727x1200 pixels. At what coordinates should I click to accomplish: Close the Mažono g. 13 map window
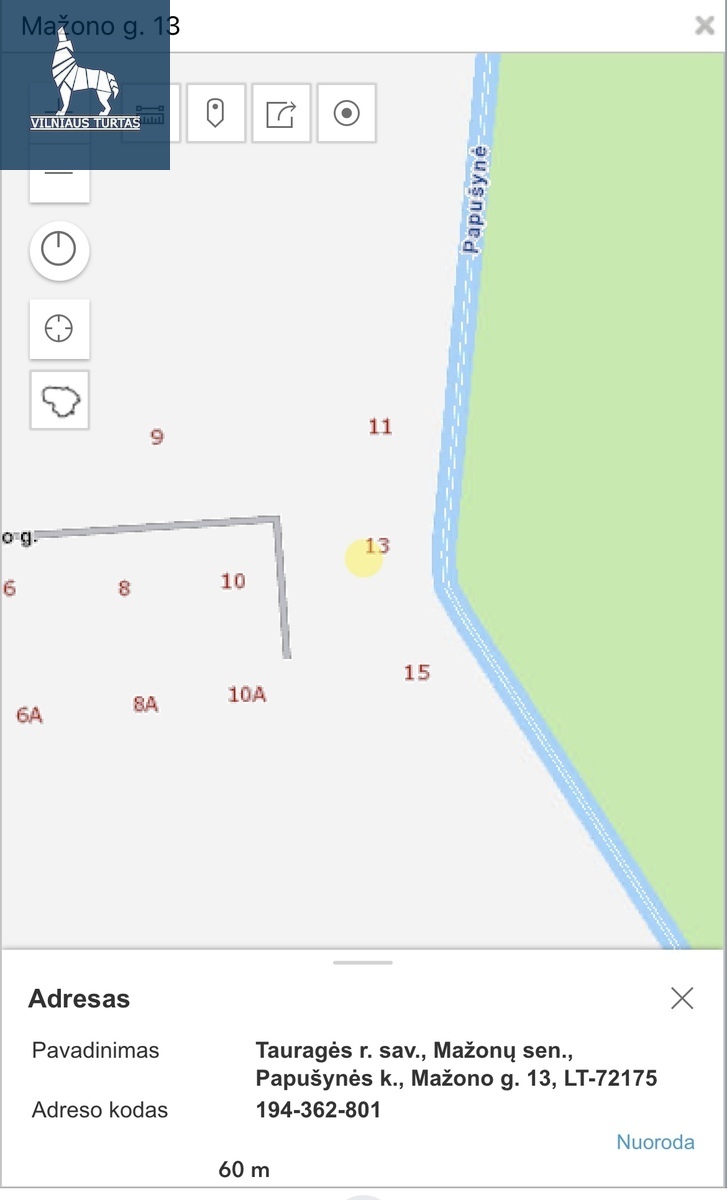tap(704, 26)
